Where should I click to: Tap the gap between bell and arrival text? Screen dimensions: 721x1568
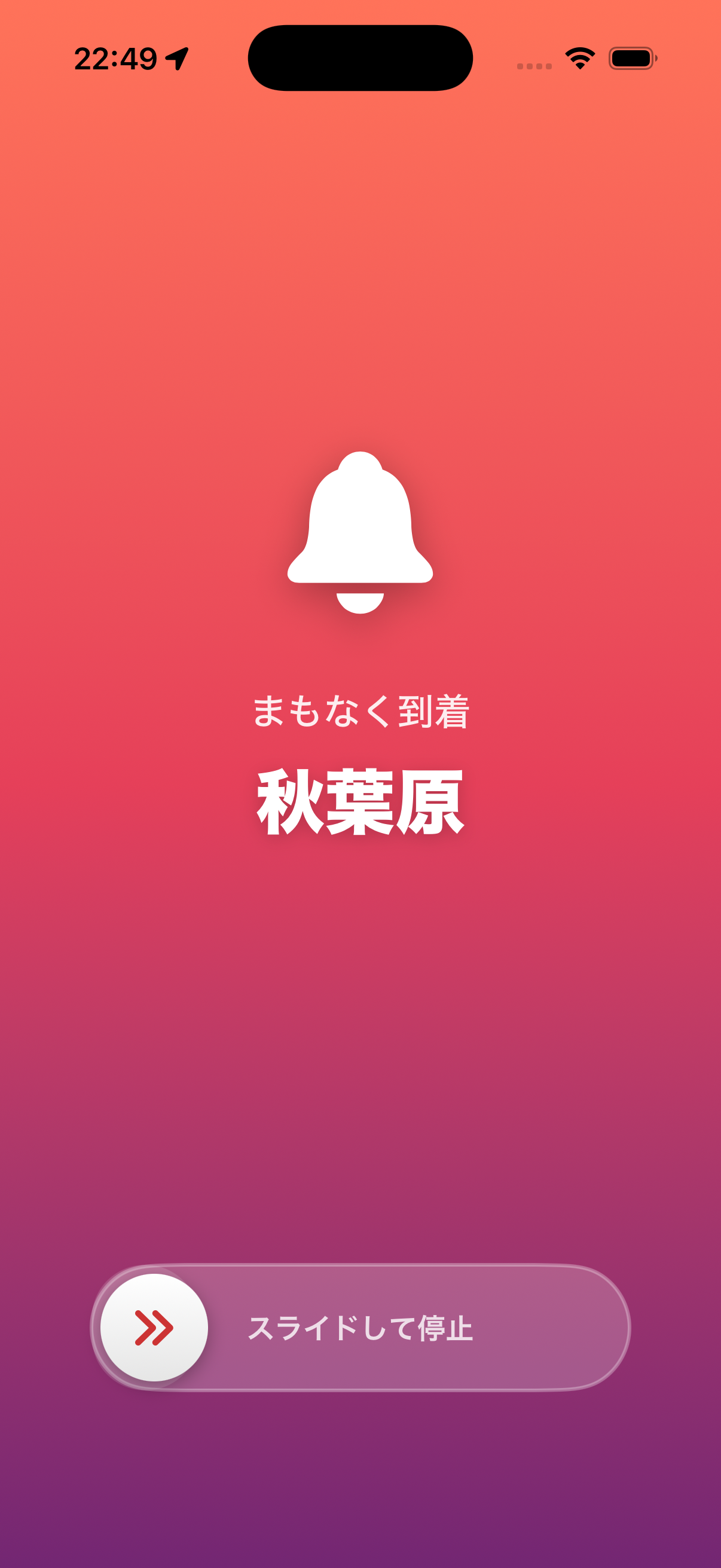point(360,654)
